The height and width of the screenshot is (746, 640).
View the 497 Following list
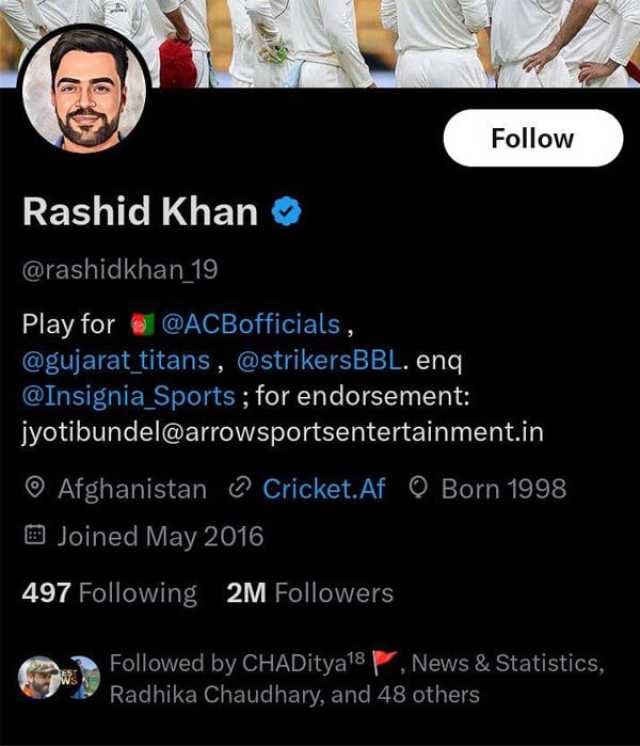coord(110,593)
